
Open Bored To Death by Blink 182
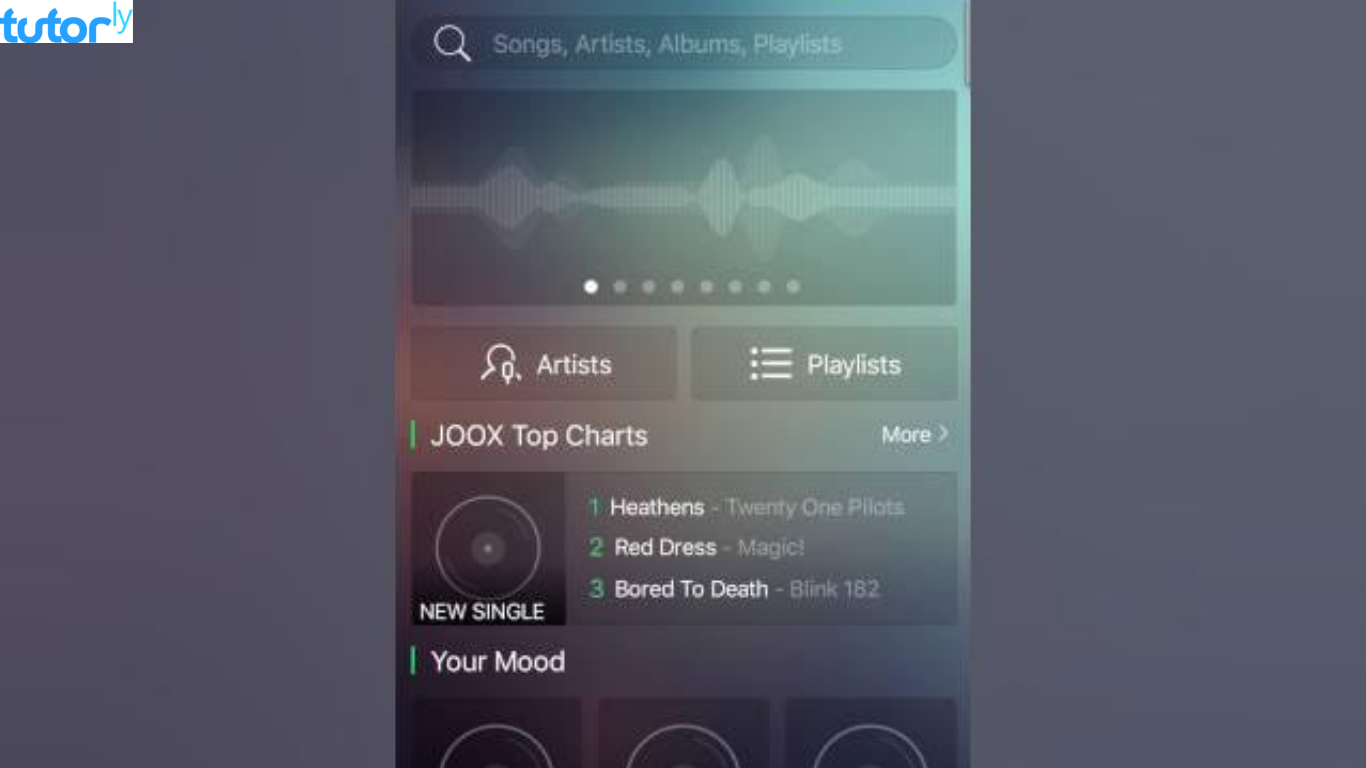pos(735,589)
